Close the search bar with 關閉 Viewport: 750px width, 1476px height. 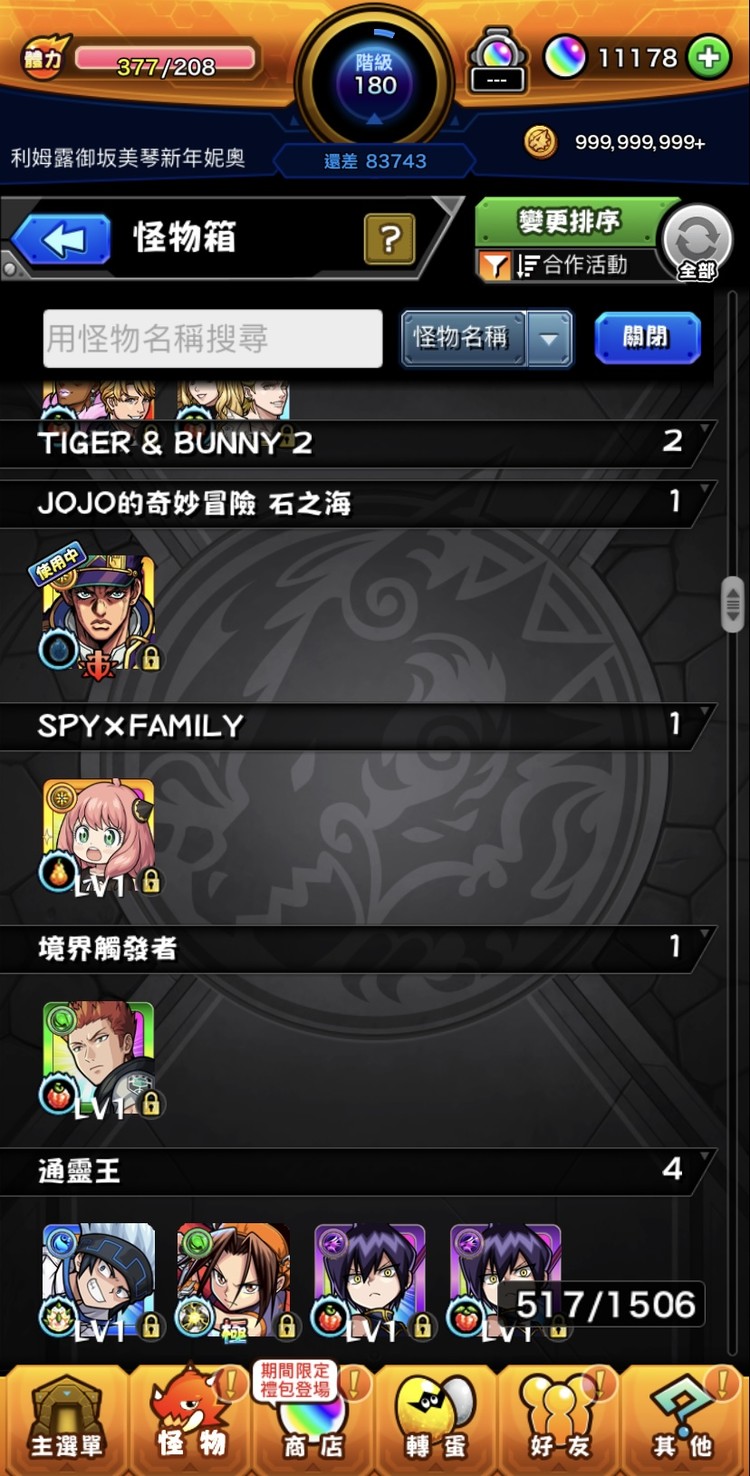pos(647,338)
